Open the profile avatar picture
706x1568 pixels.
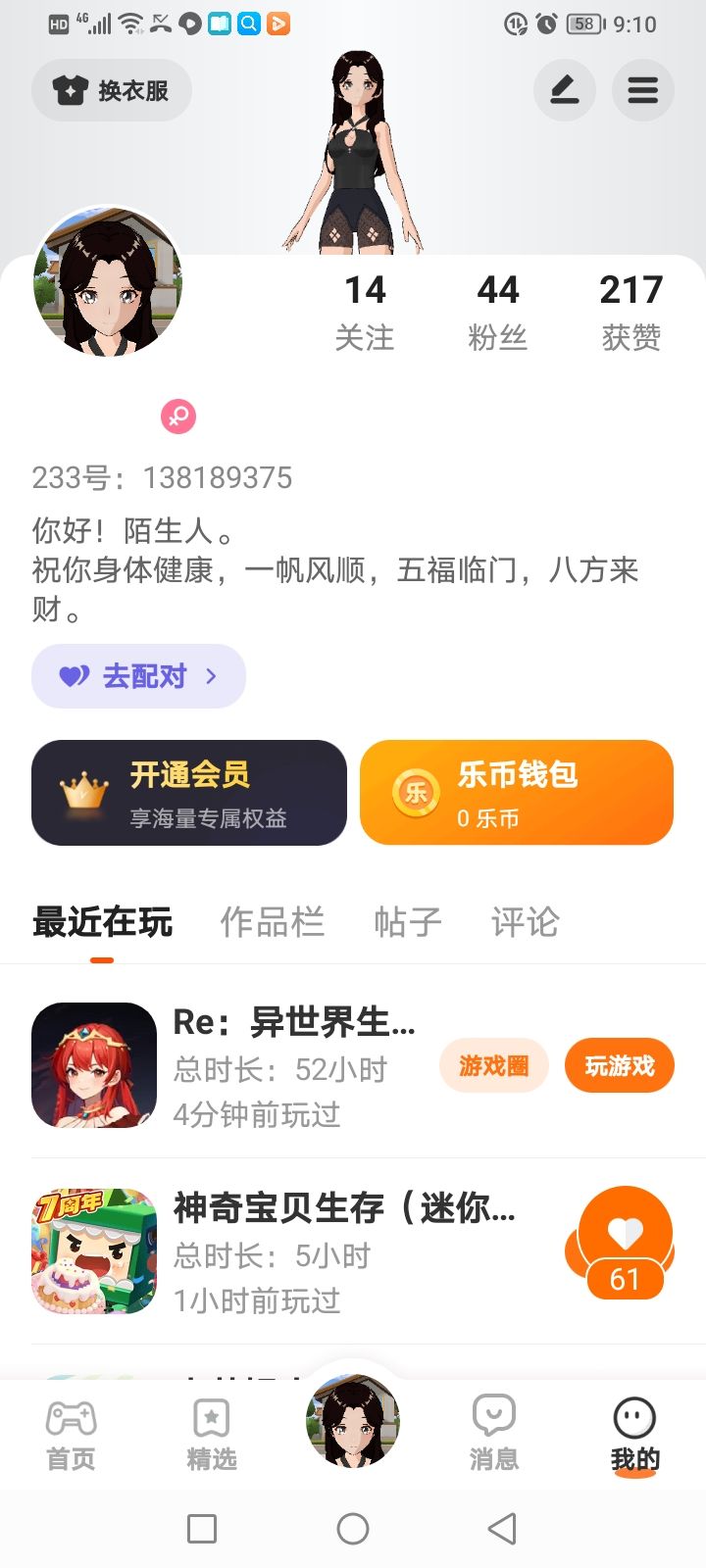[x=107, y=282]
